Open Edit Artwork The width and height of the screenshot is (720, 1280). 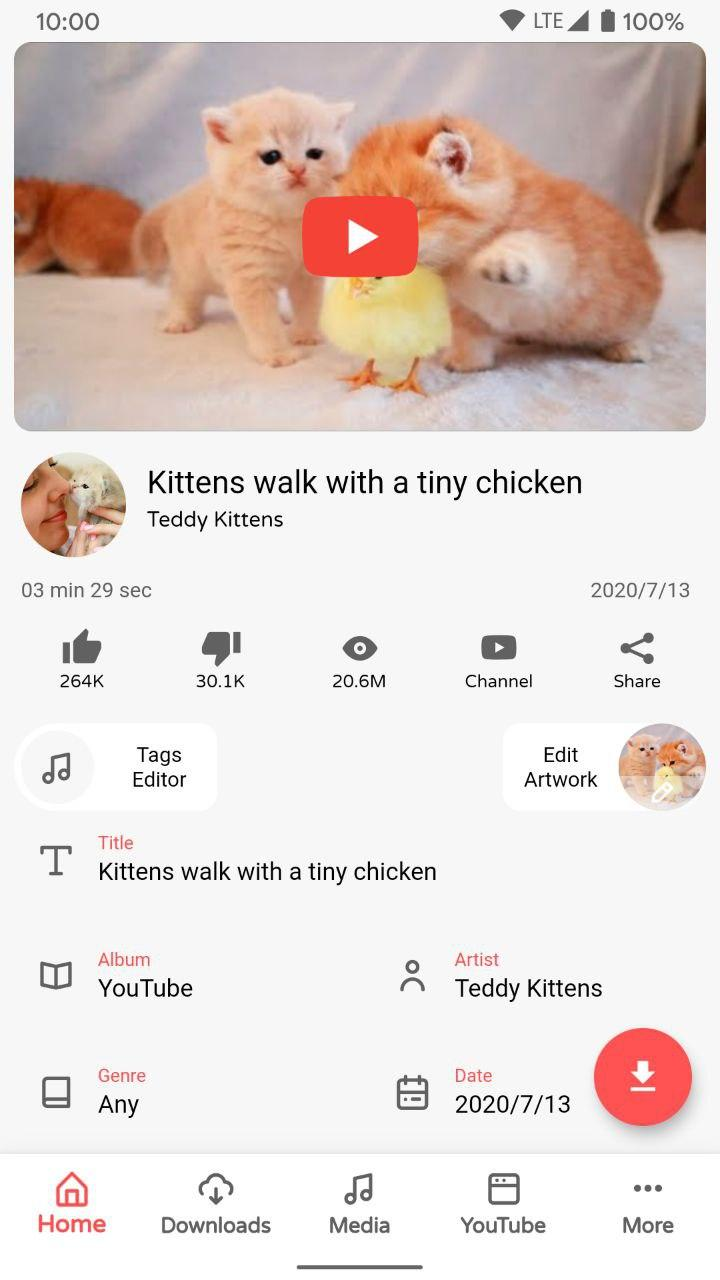pos(604,767)
